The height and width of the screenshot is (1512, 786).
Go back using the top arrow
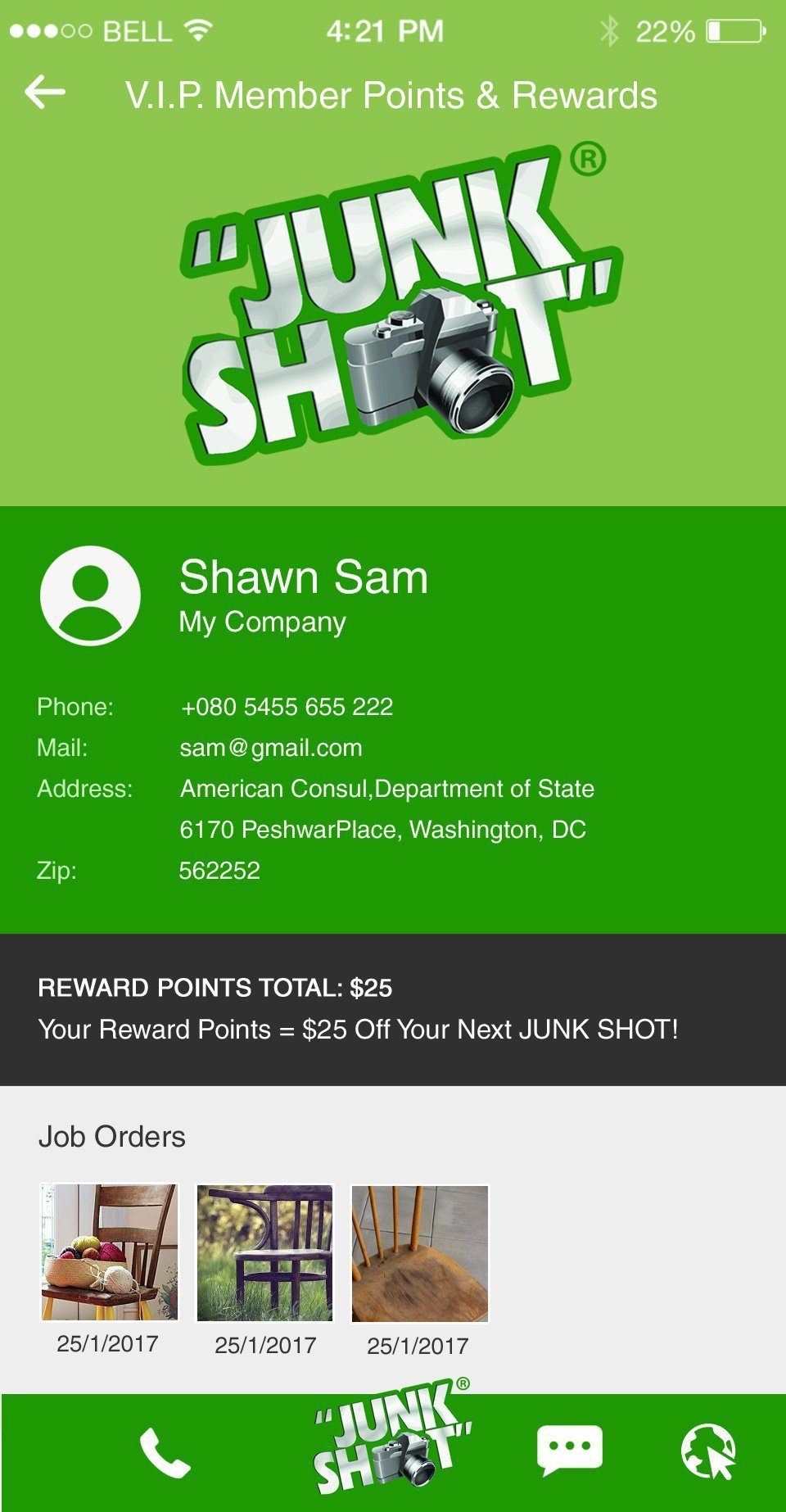[45, 92]
